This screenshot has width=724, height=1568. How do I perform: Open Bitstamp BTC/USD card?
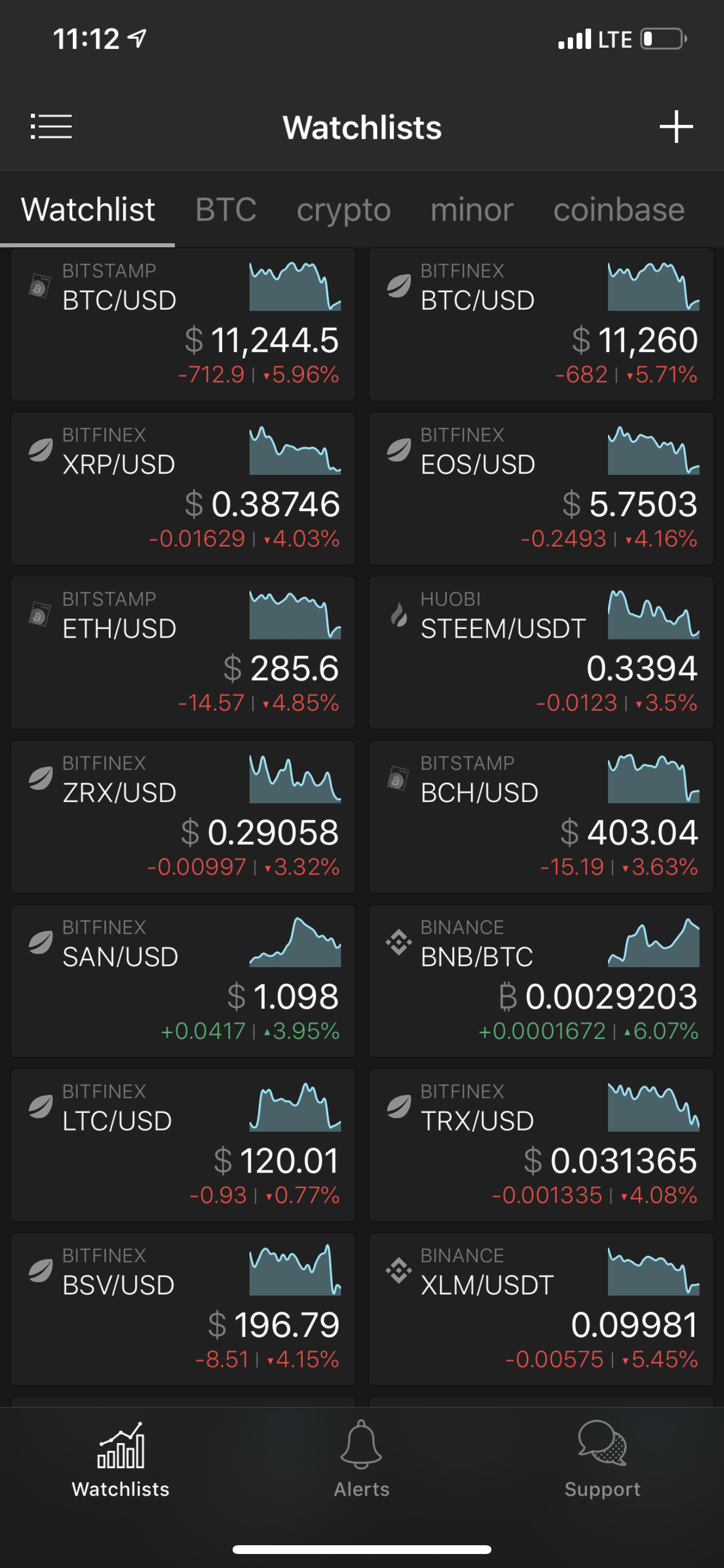tap(182, 324)
